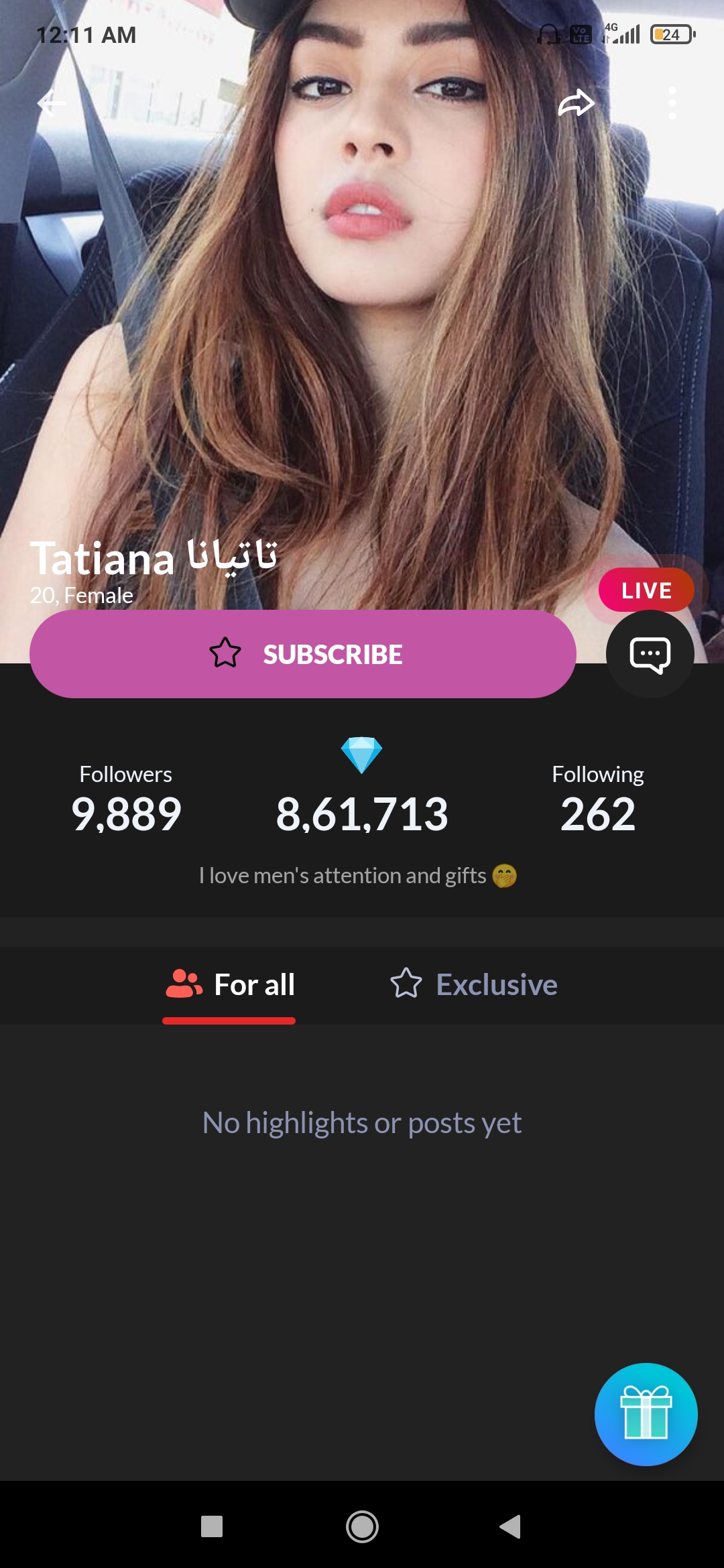Open the share options

575,103
